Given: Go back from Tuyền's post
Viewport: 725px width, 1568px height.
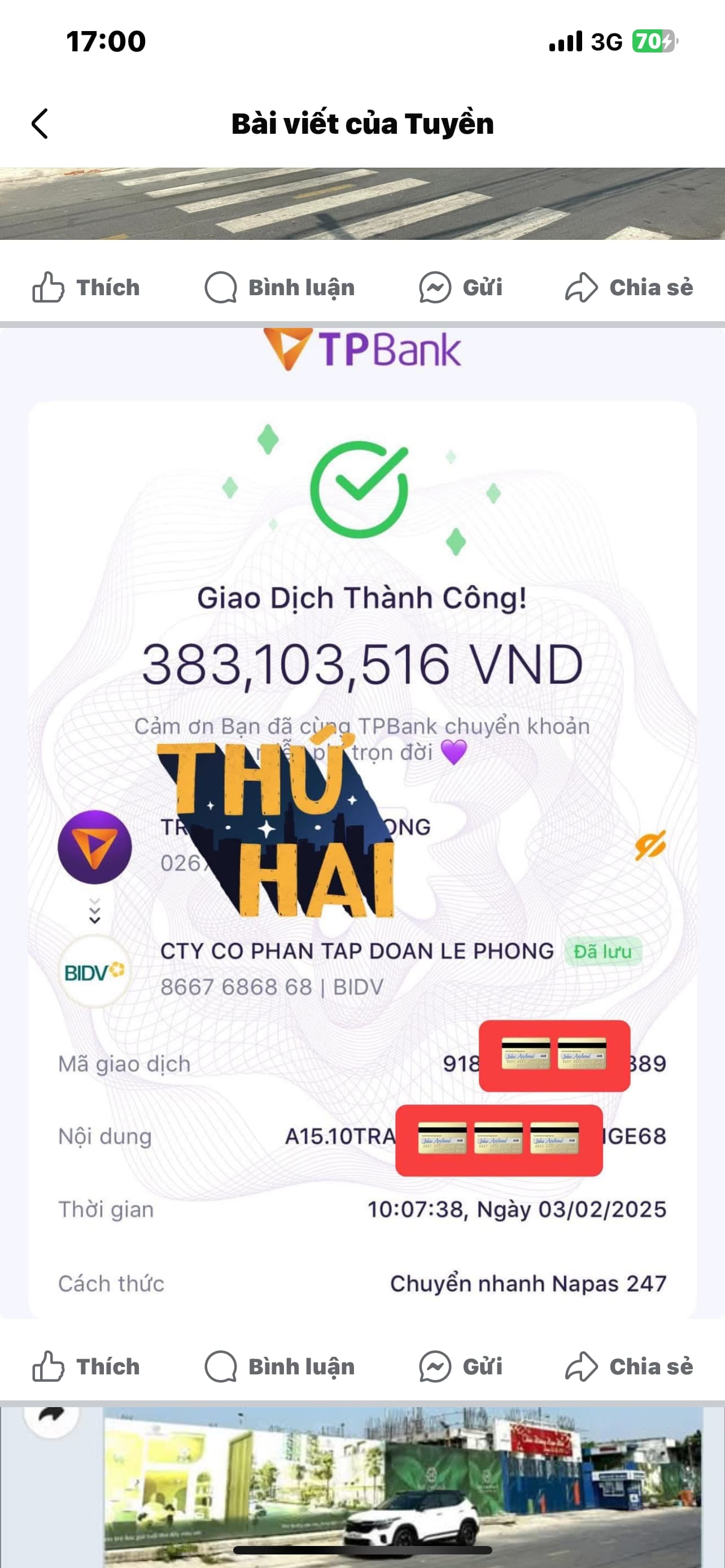Looking at the screenshot, I should pos(40,124).
